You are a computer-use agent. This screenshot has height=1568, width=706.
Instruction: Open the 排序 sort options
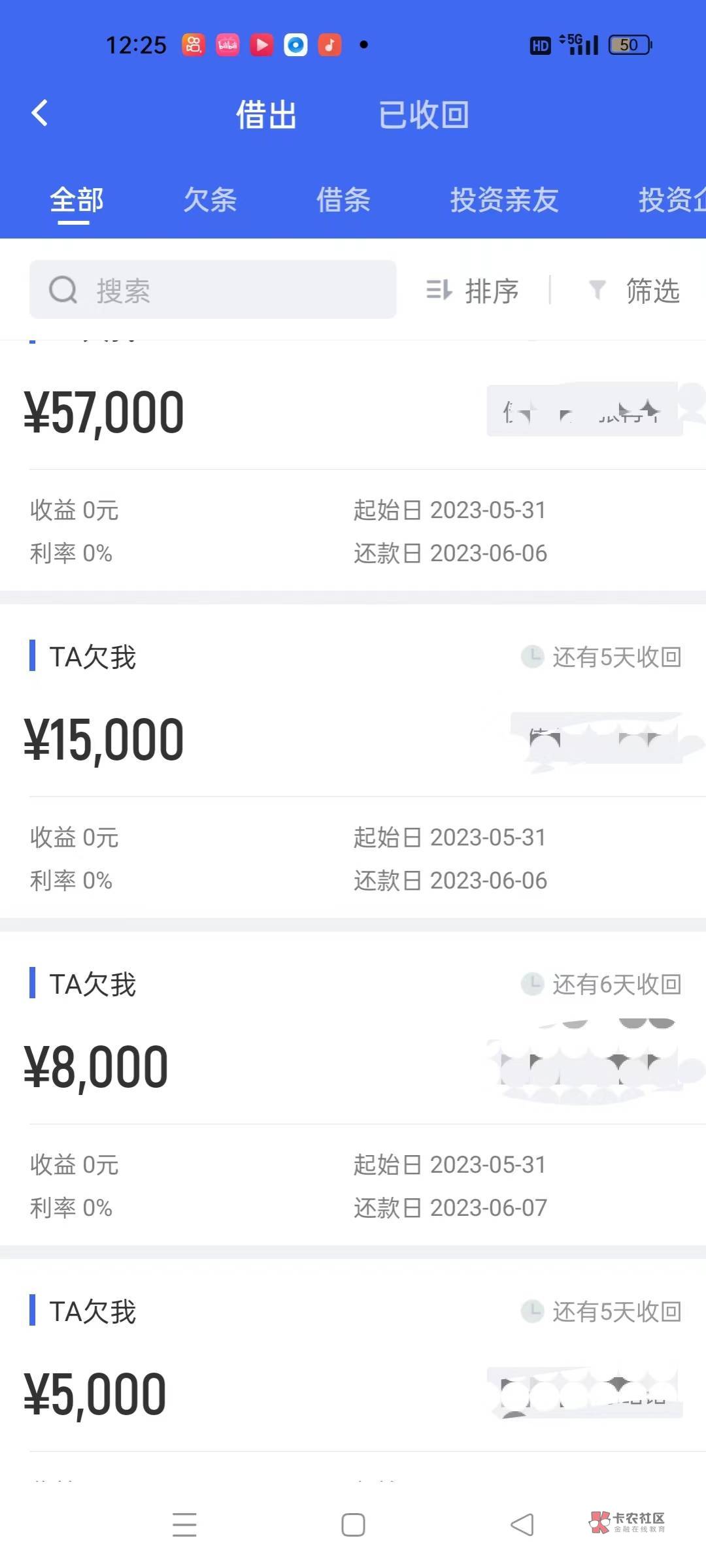tap(473, 291)
